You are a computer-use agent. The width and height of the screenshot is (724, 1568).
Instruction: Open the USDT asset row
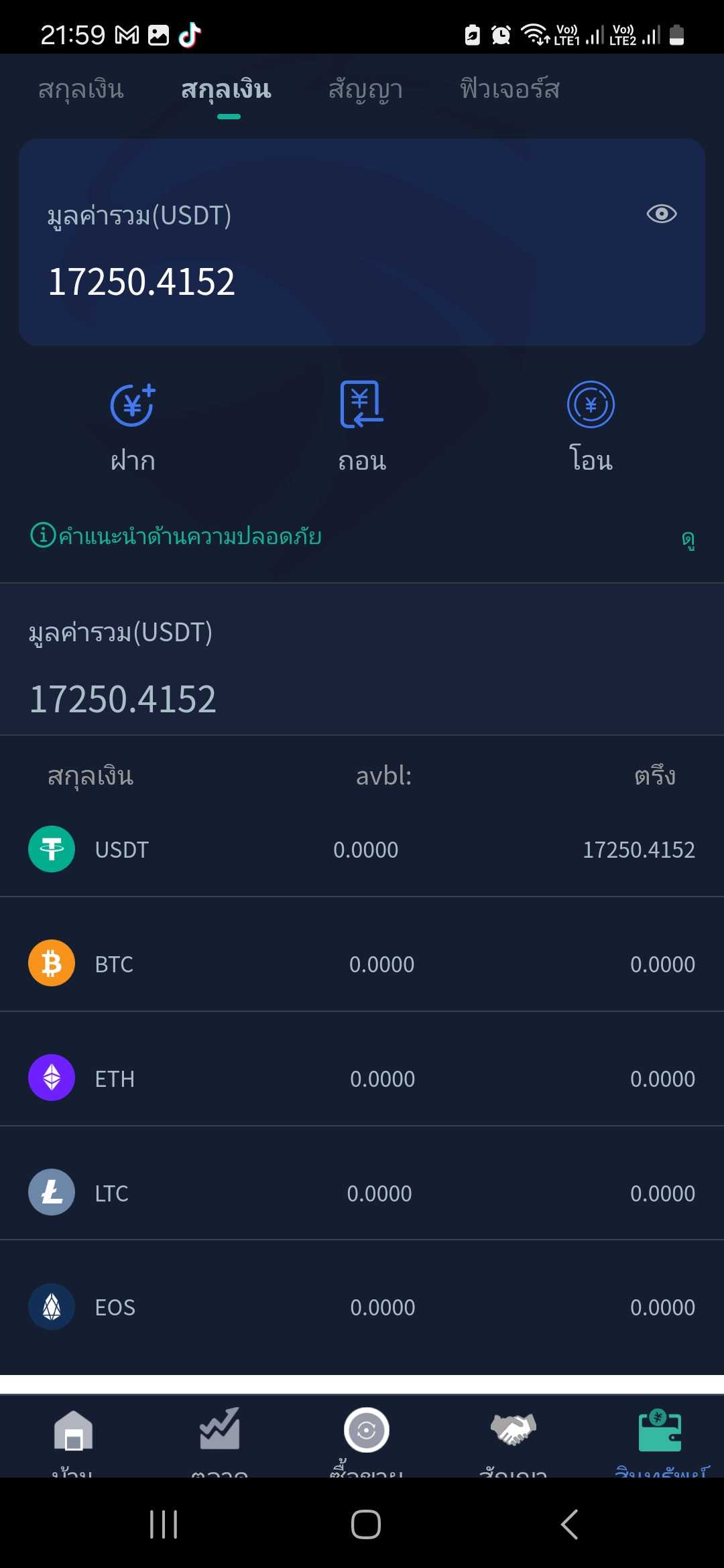pyautogui.click(x=362, y=850)
